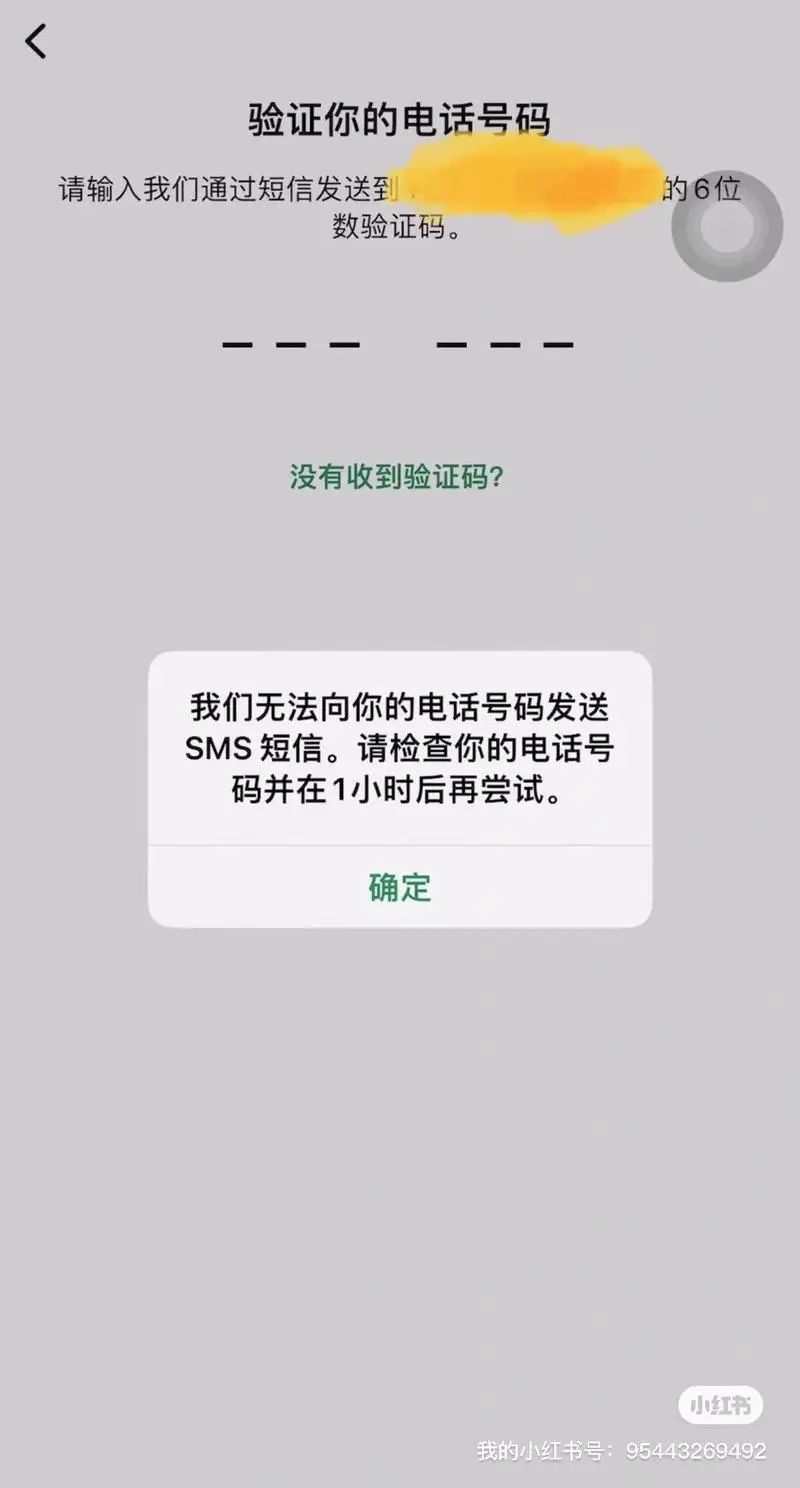Tap the verification code input dashes

click(x=395, y=345)
